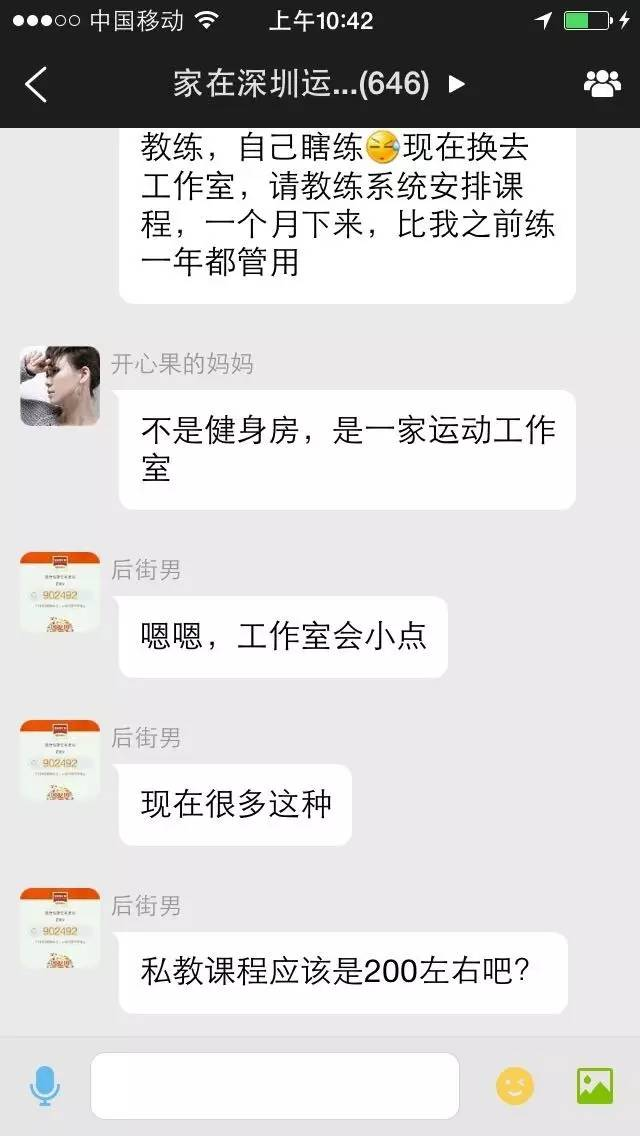Focus the message text input field
The width and height of the screenshot is (640, 1136).
tap(275, 1085)
